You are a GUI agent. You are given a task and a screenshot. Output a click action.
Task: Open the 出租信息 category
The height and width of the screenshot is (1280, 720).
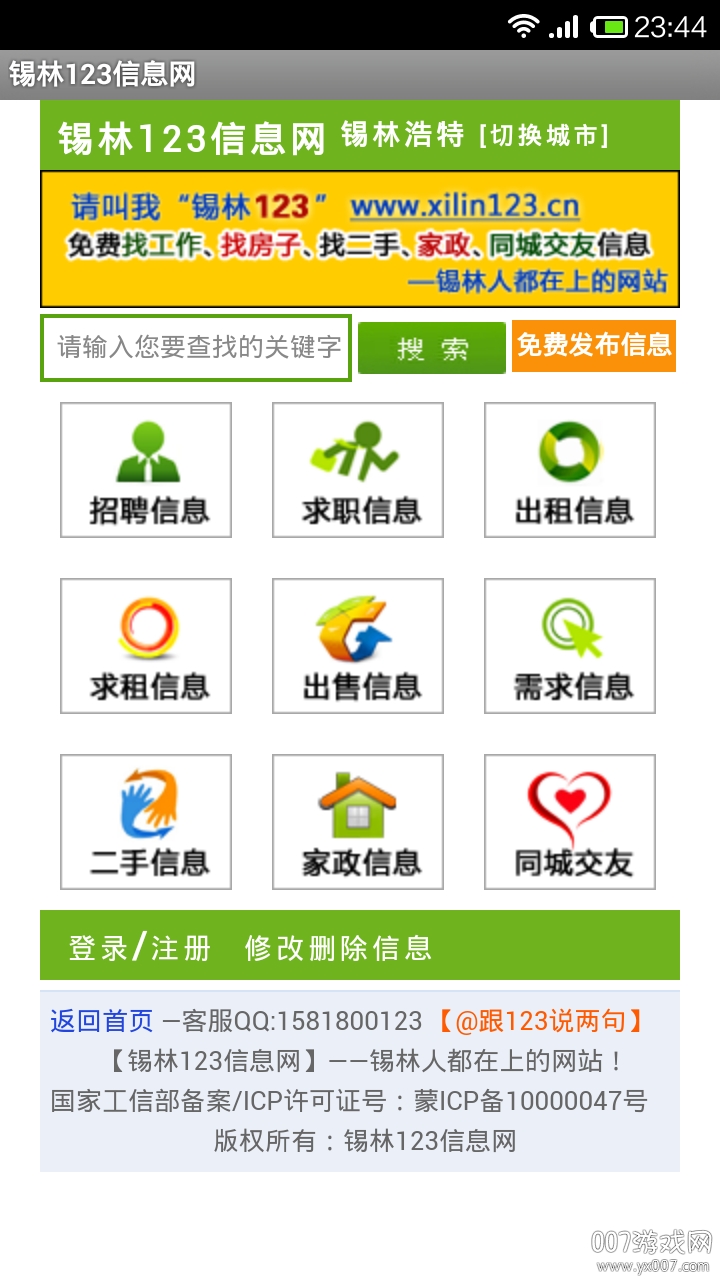click(570, 470)
